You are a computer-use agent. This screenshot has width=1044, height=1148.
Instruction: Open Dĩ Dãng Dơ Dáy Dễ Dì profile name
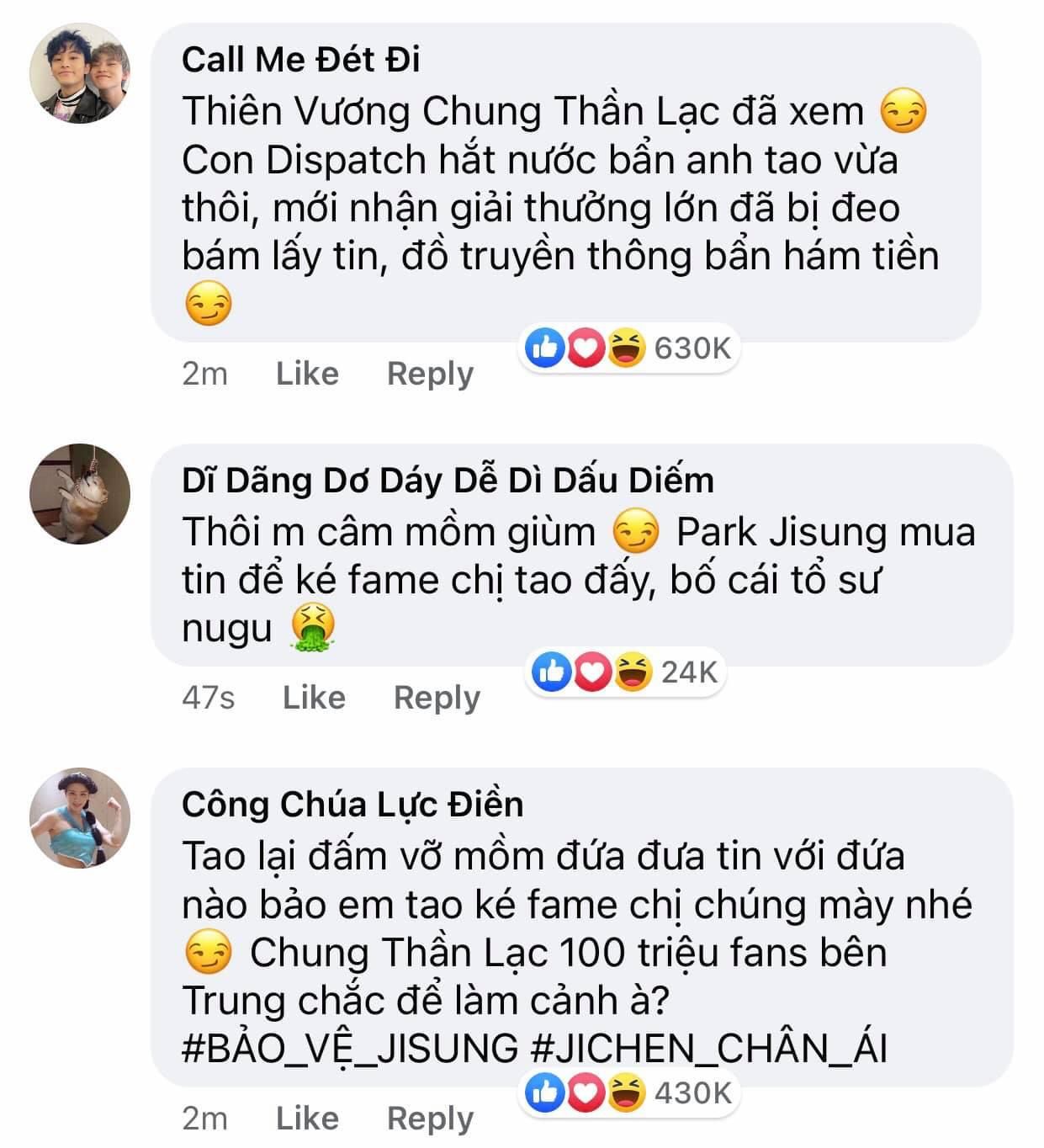point(448,480)
